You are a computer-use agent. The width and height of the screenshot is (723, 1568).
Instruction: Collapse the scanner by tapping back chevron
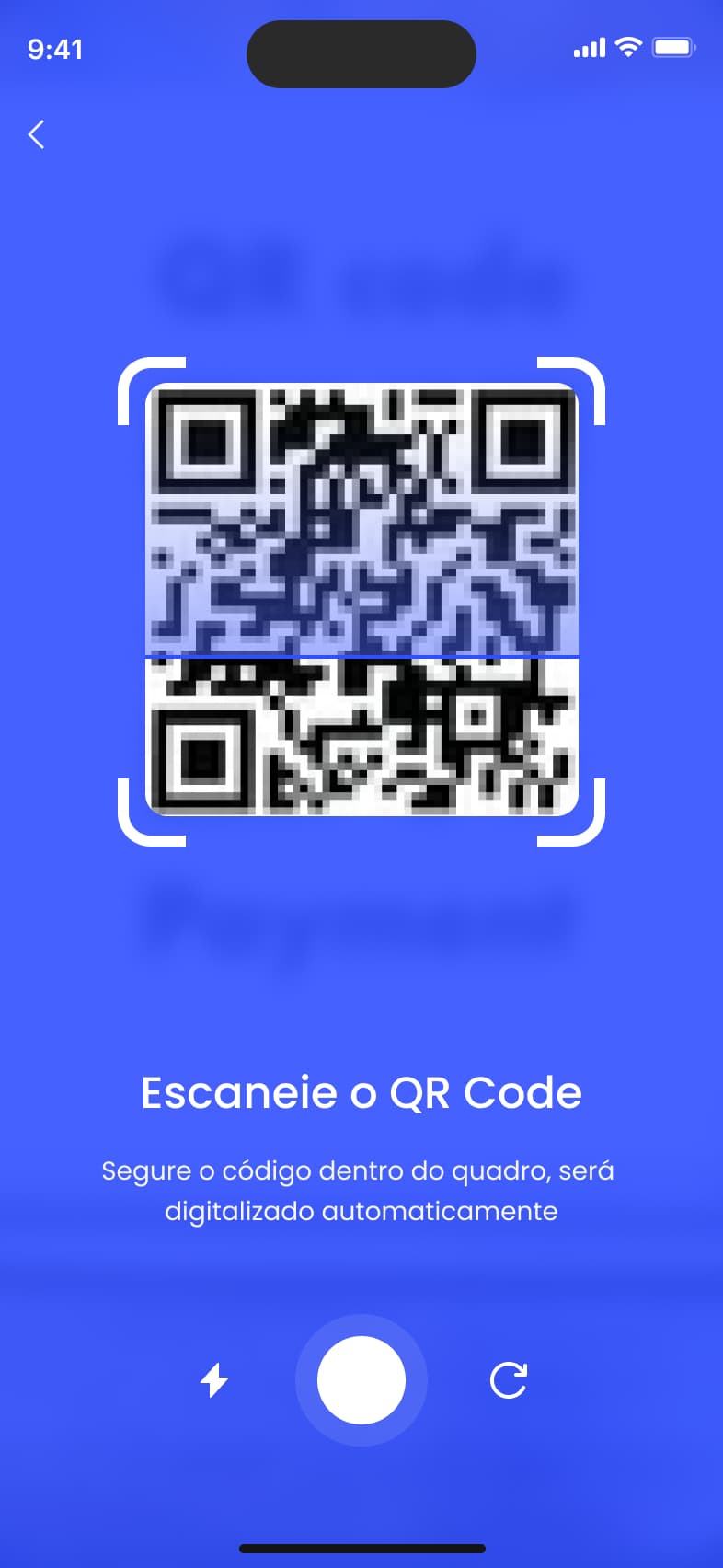pyautogui.click(x=36, y=134)
